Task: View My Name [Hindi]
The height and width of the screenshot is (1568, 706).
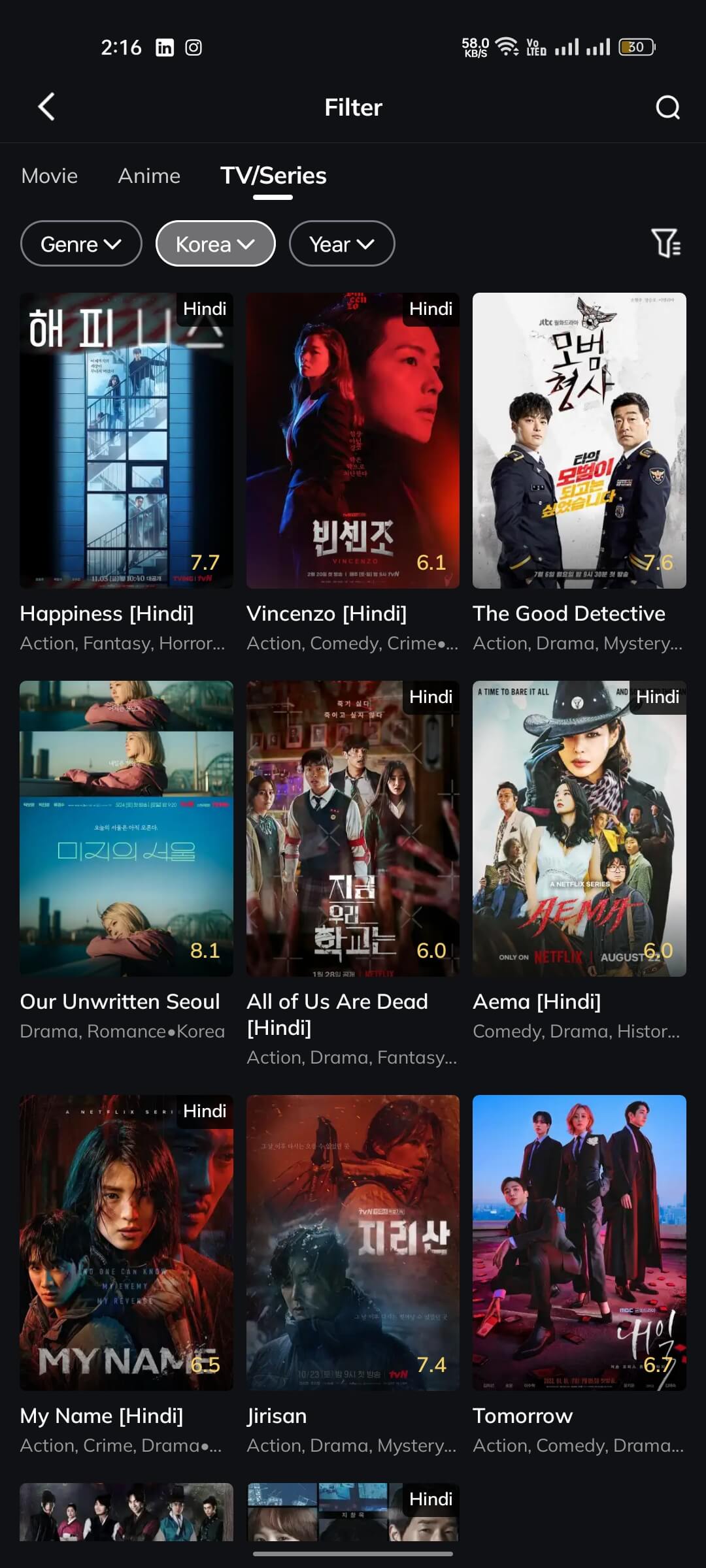Action: [x=126, y=1243]
